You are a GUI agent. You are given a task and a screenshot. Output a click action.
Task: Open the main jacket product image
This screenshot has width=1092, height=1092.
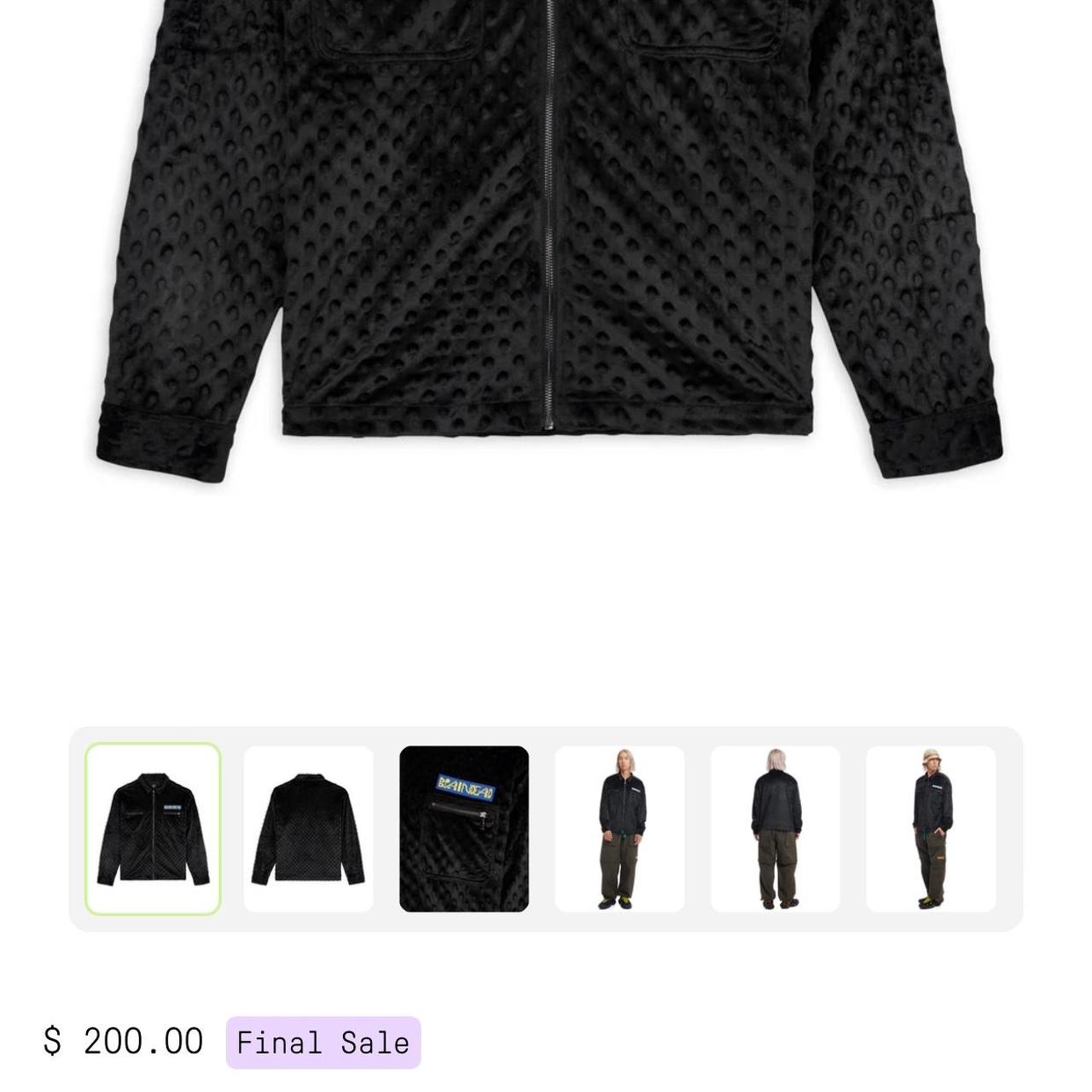[546, 239]
